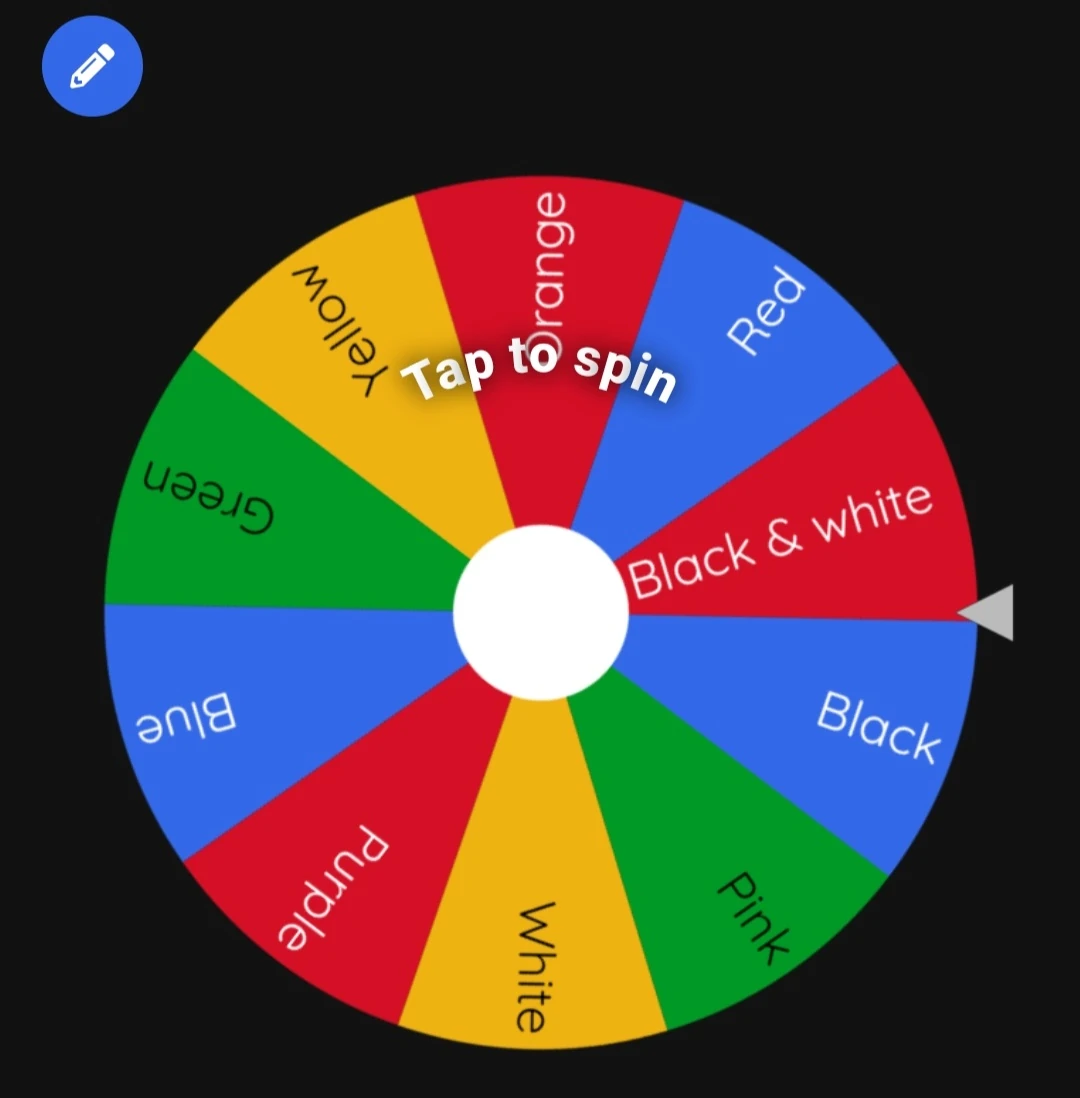Click the white center circle of the wheel
The width and height of the screenshot is (1080, 1098).
coord(540,612)
